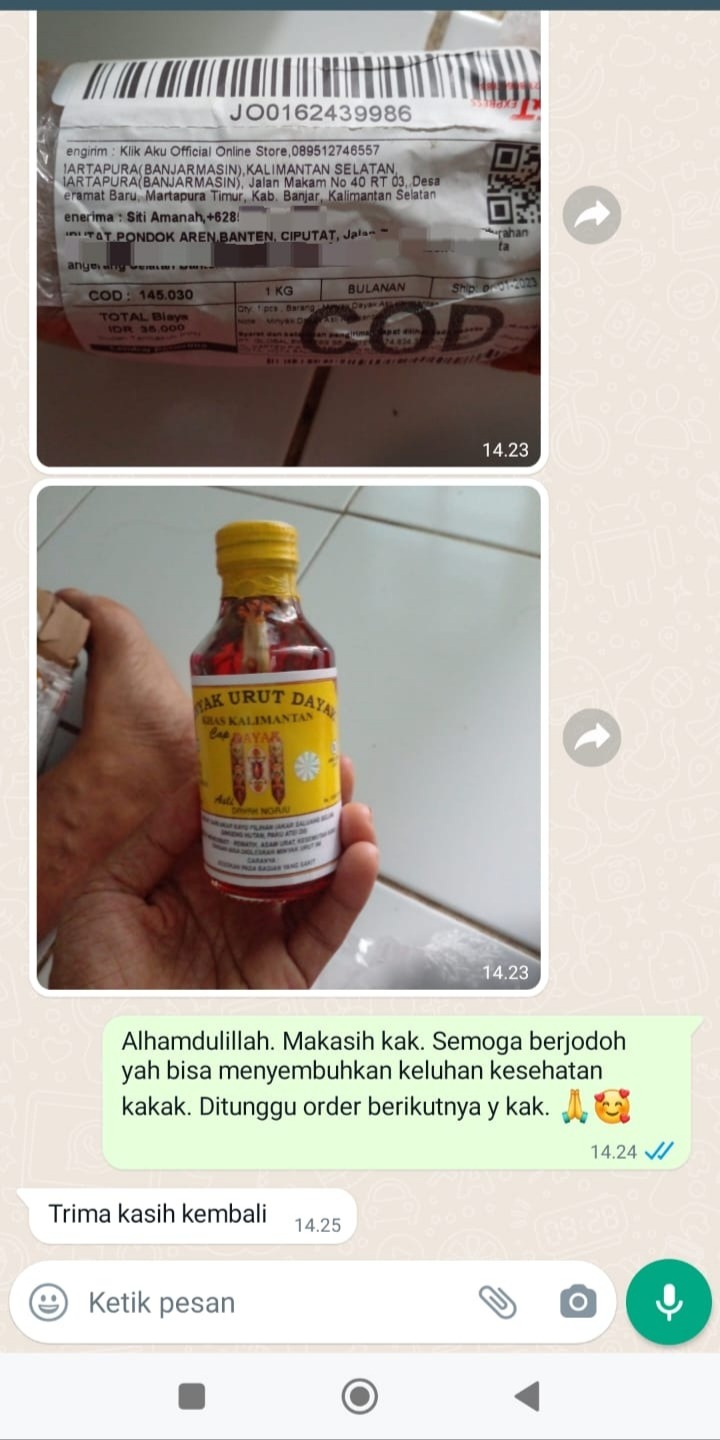Open the emoji picker
720x1440 pixels.
pos(48,1302)
